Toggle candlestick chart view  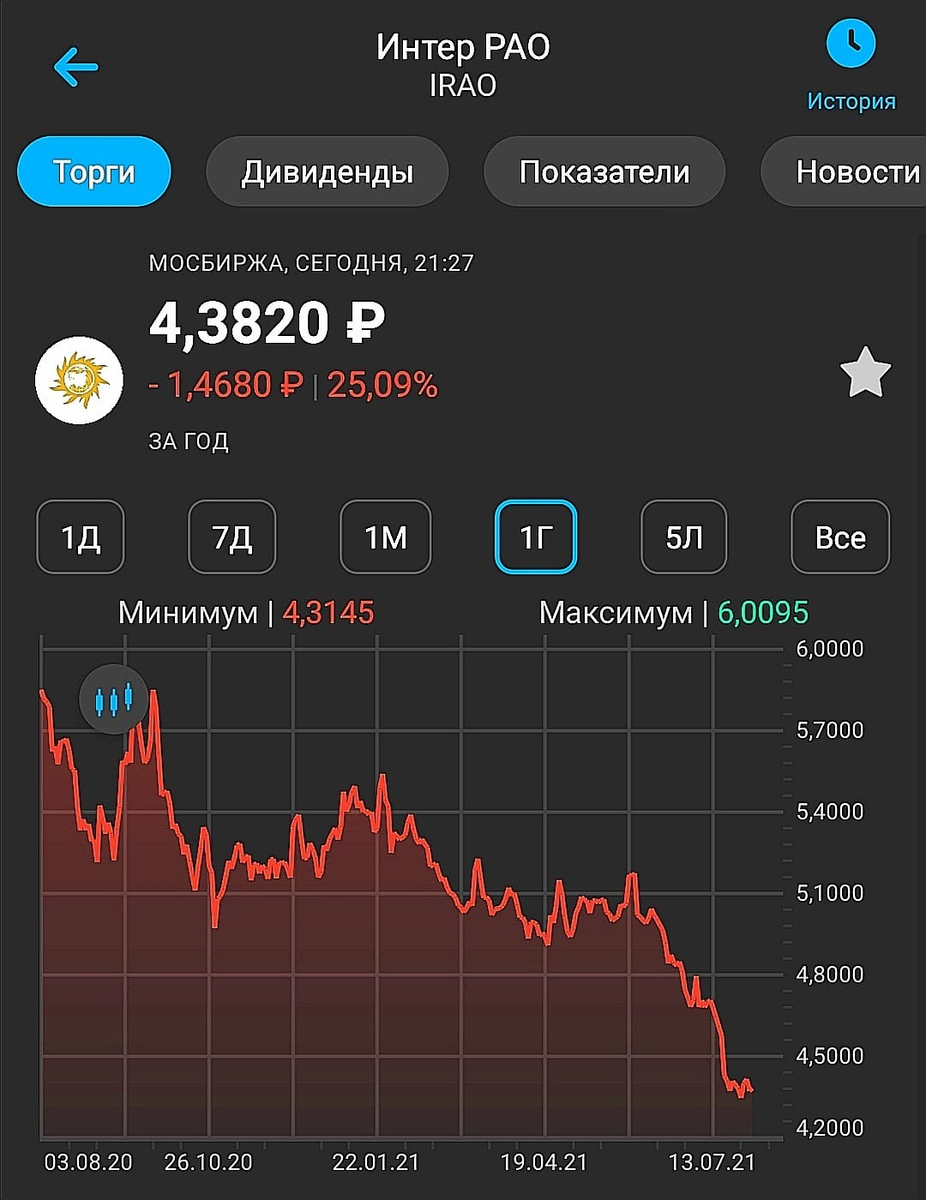point(114,699)
